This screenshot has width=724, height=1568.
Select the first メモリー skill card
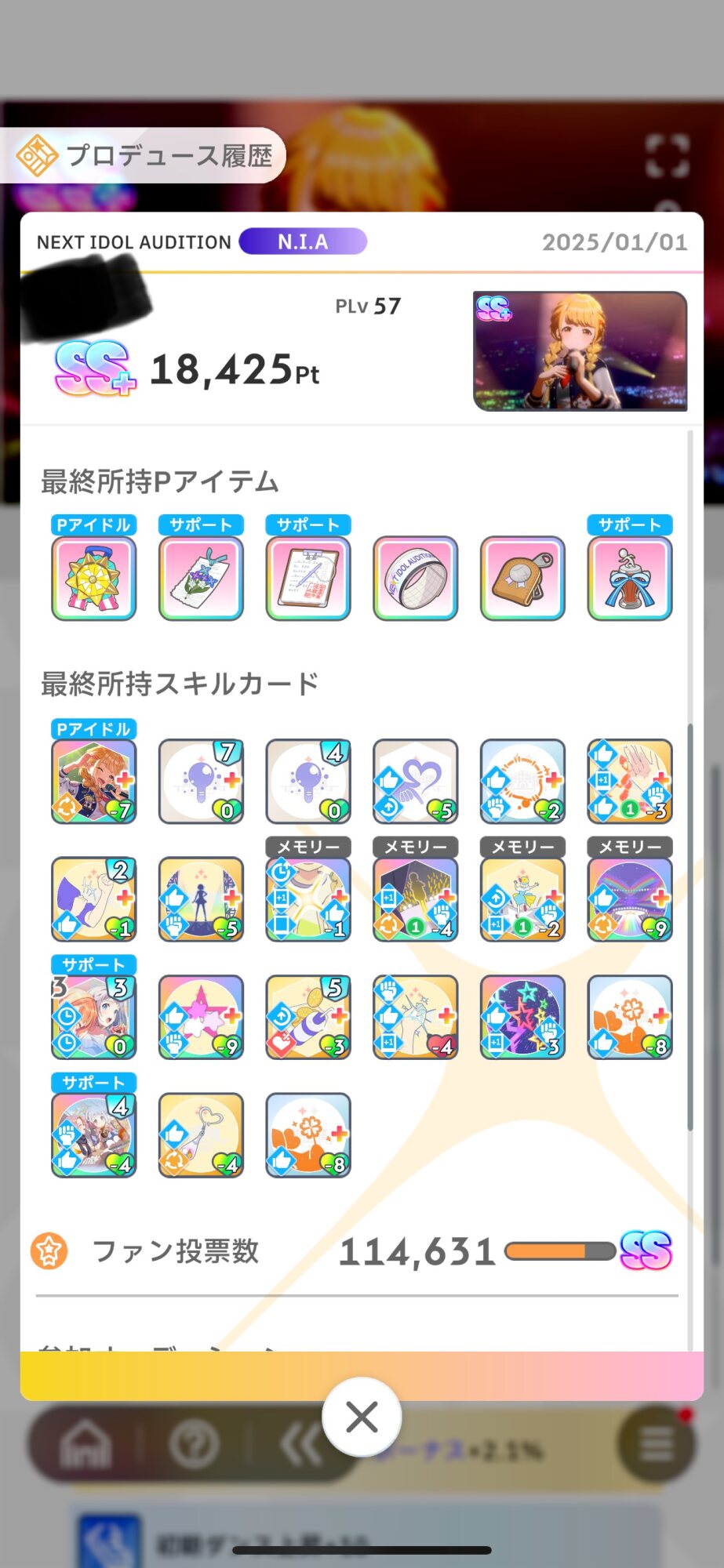(x=308, y=899)
